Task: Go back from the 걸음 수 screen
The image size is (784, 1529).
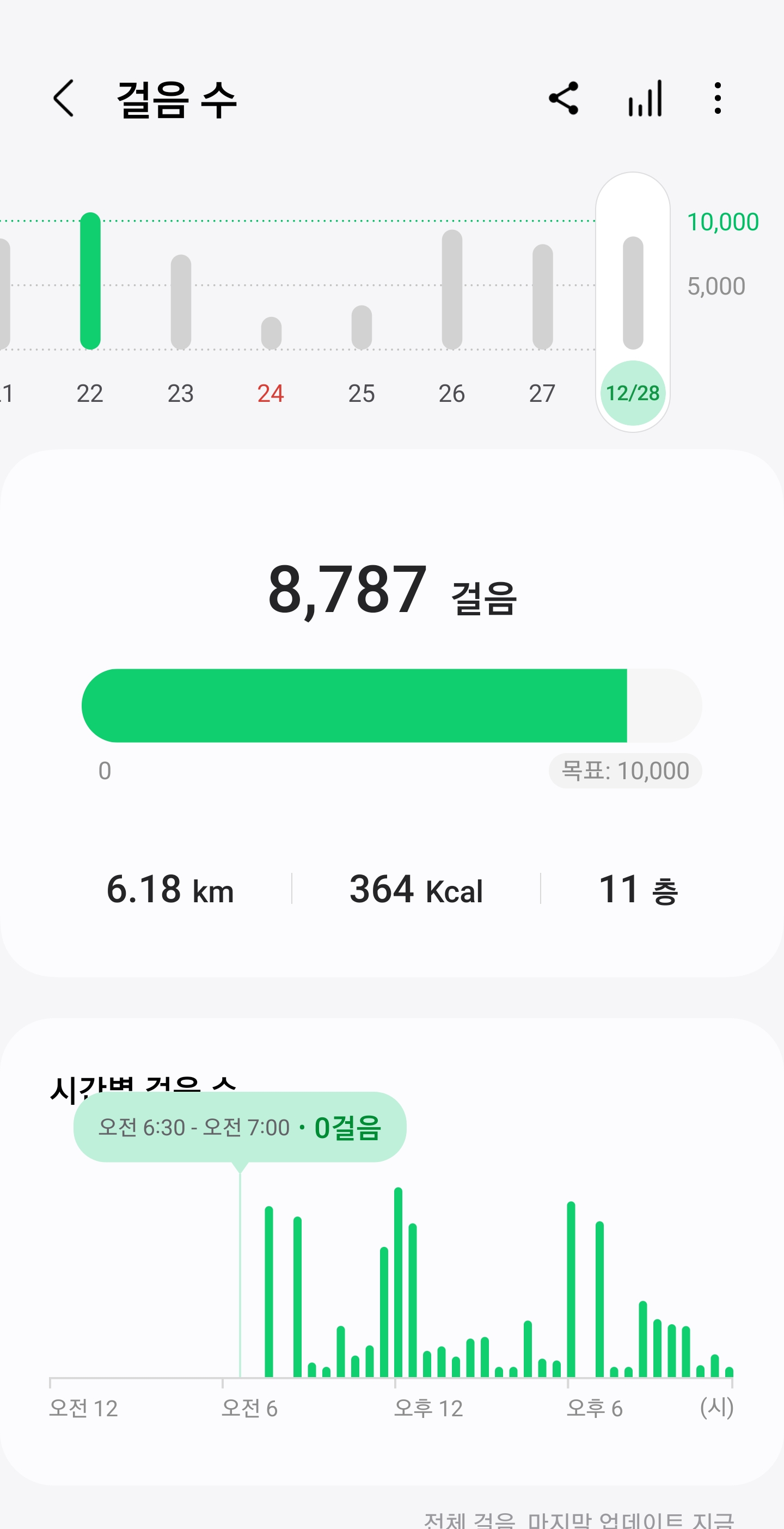Action: click(x=64, y=99)
